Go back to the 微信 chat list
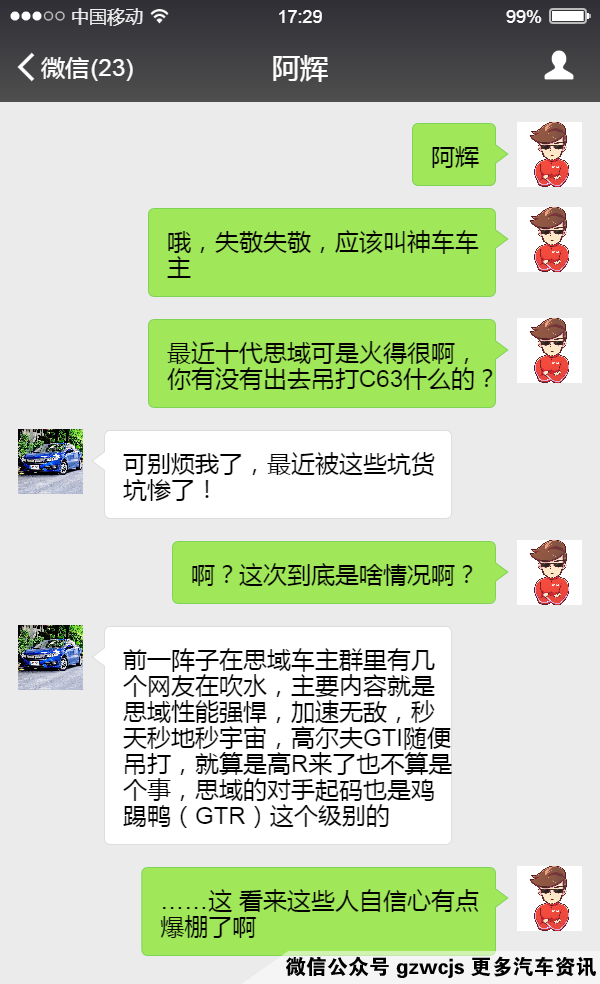Viewport: 600px width, 984px height. pos(74,68)
